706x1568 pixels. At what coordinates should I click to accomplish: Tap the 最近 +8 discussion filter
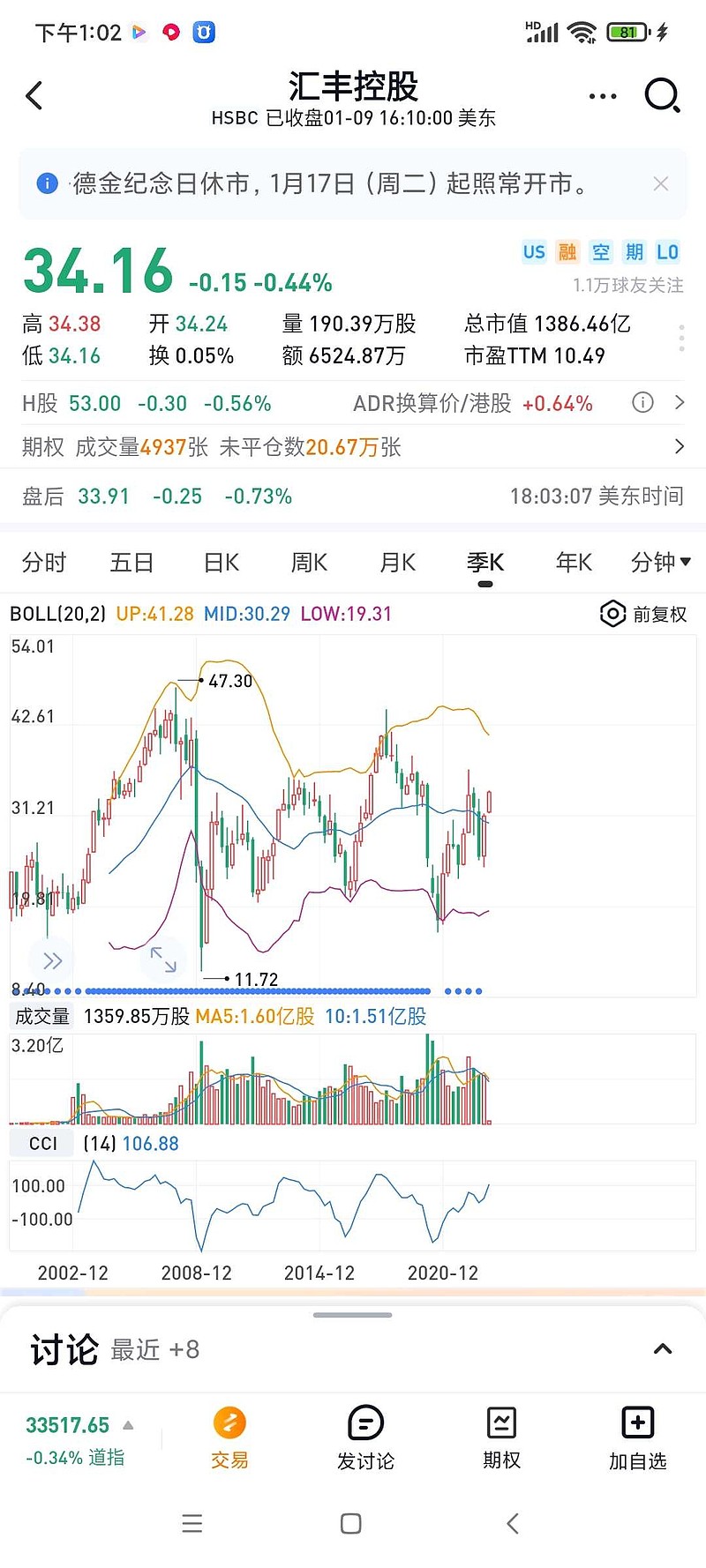(154, 1350)
